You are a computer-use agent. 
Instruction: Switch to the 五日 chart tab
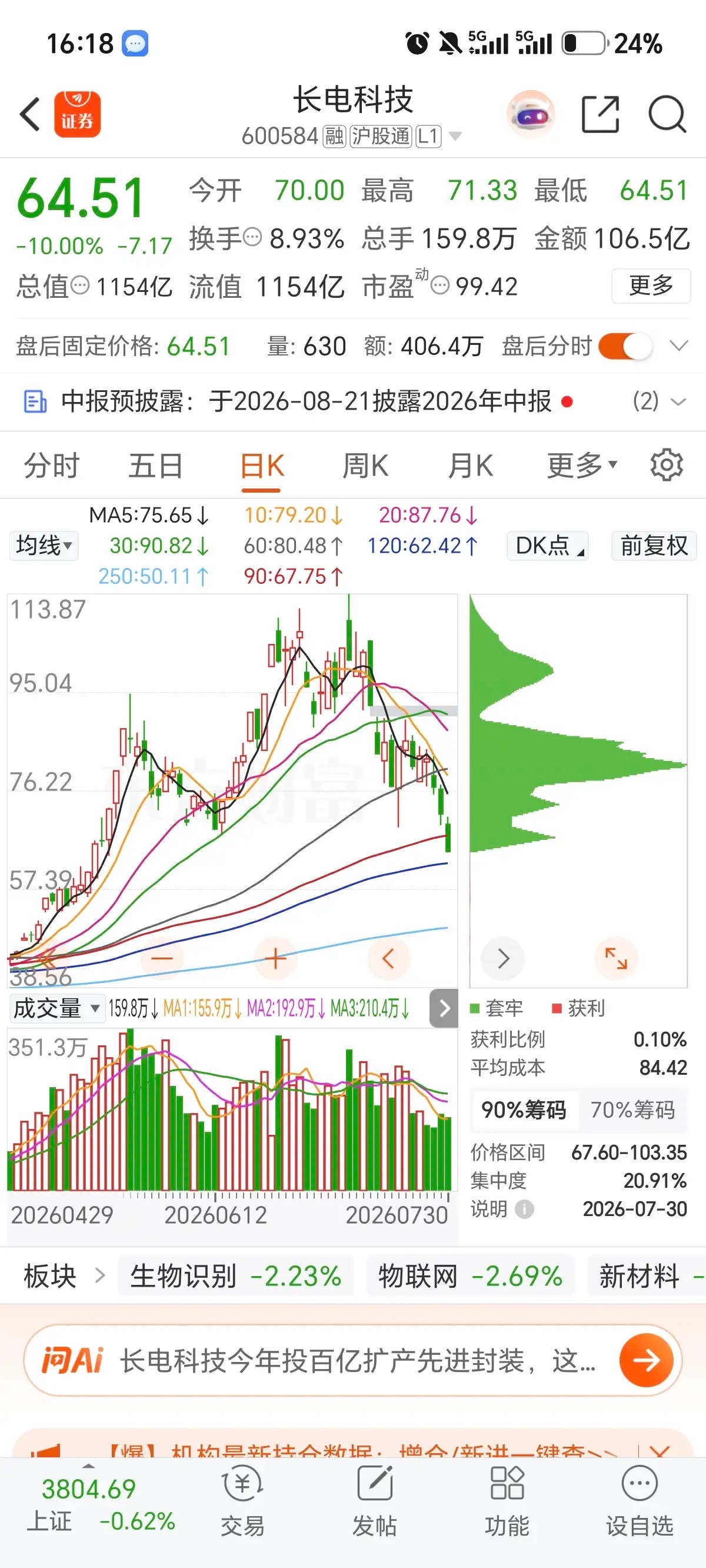[156, 466]
